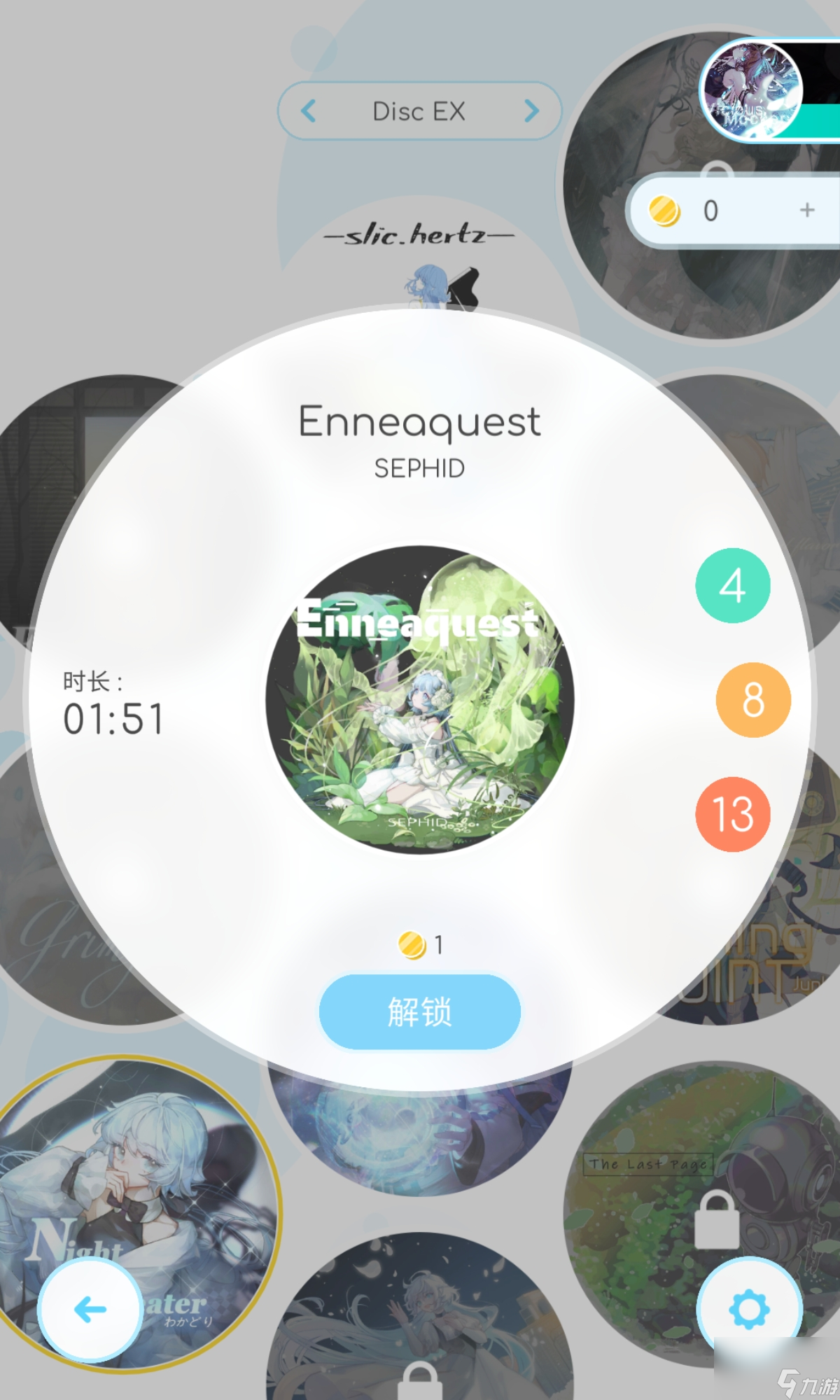Go to the previous disc with the left arrow
The width and height of the screenshot is (840, 1400).
309,111
